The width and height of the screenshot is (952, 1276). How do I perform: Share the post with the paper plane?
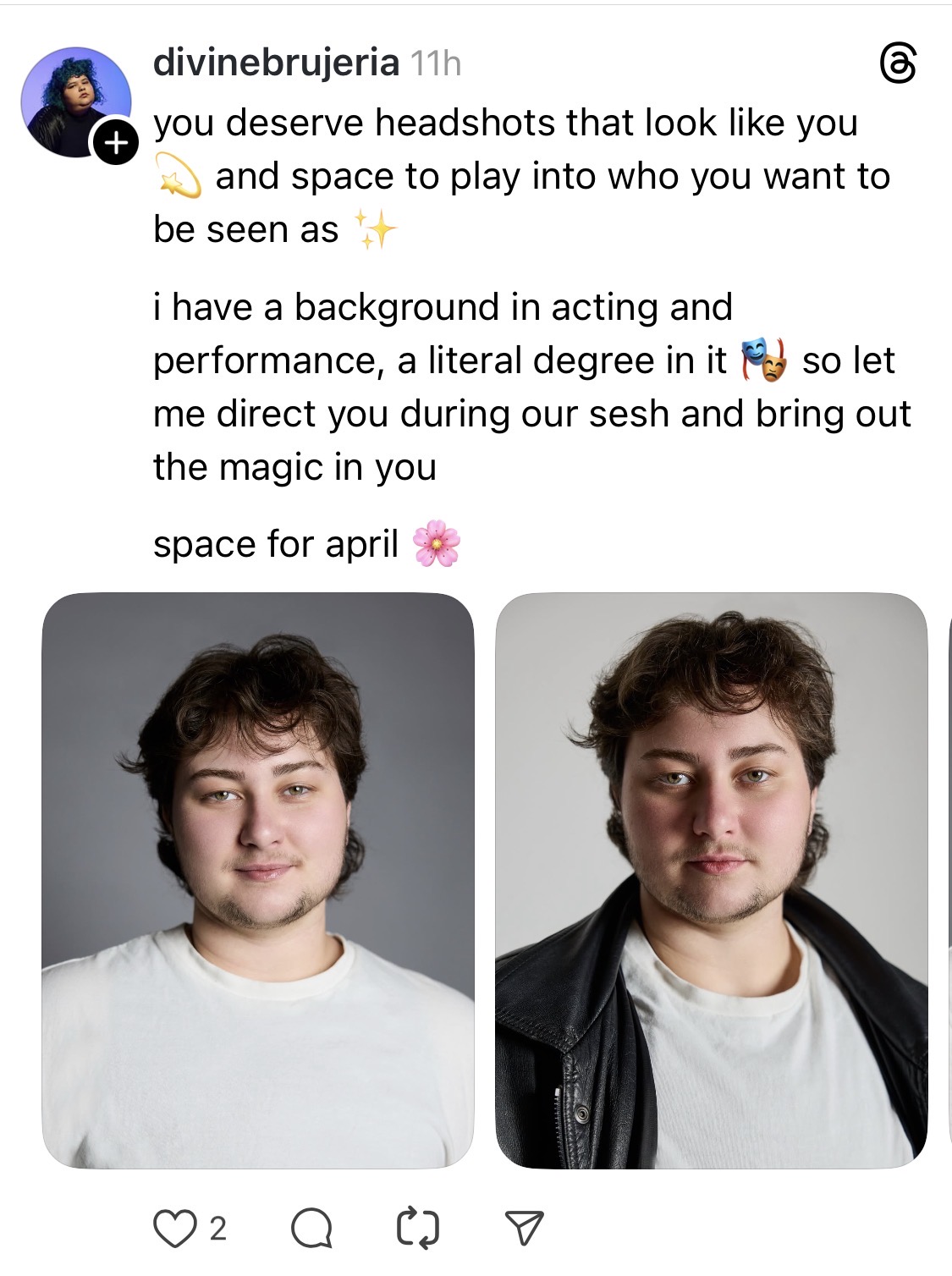point(524,1229)
